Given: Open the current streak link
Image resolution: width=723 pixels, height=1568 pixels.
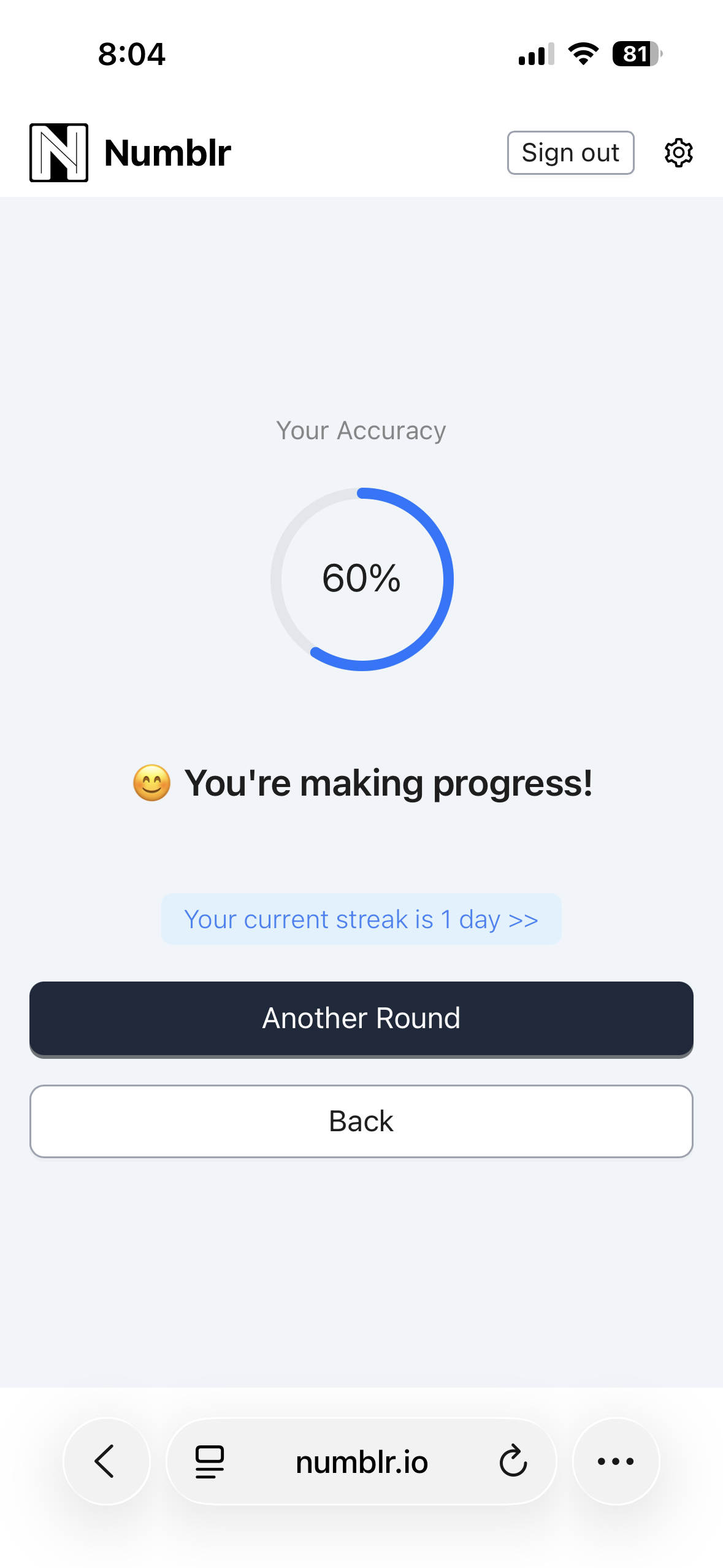Looking at the screenshot, I should click(x=361, y=920).
